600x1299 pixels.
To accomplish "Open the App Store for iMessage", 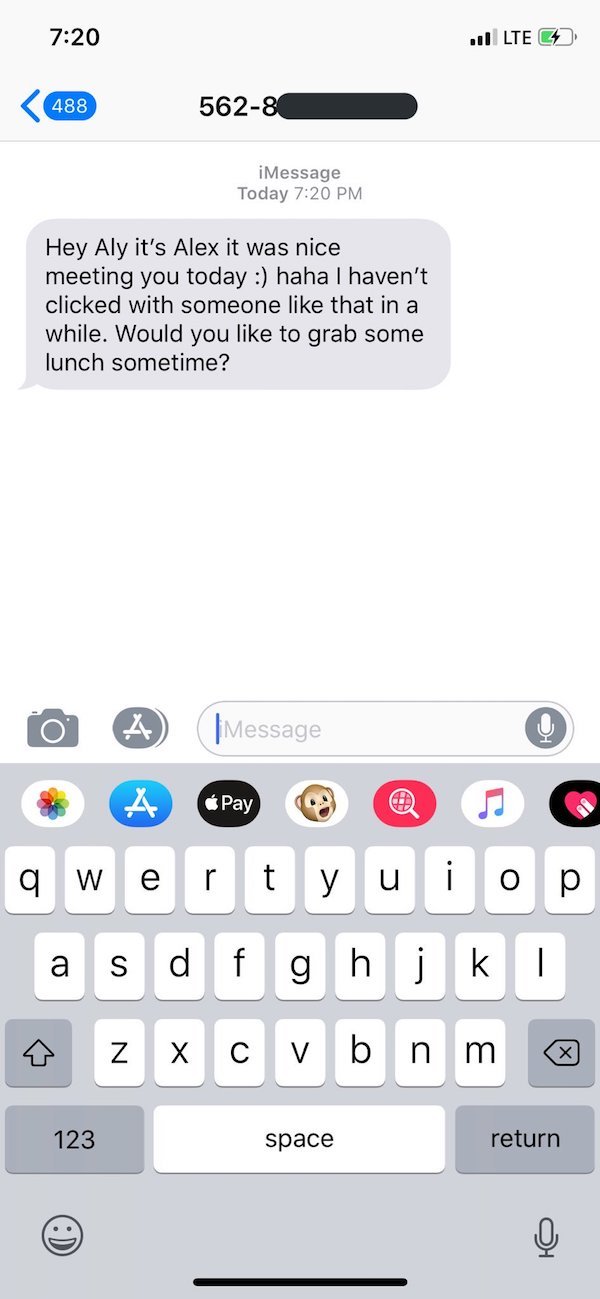I will tap(140, 804).
